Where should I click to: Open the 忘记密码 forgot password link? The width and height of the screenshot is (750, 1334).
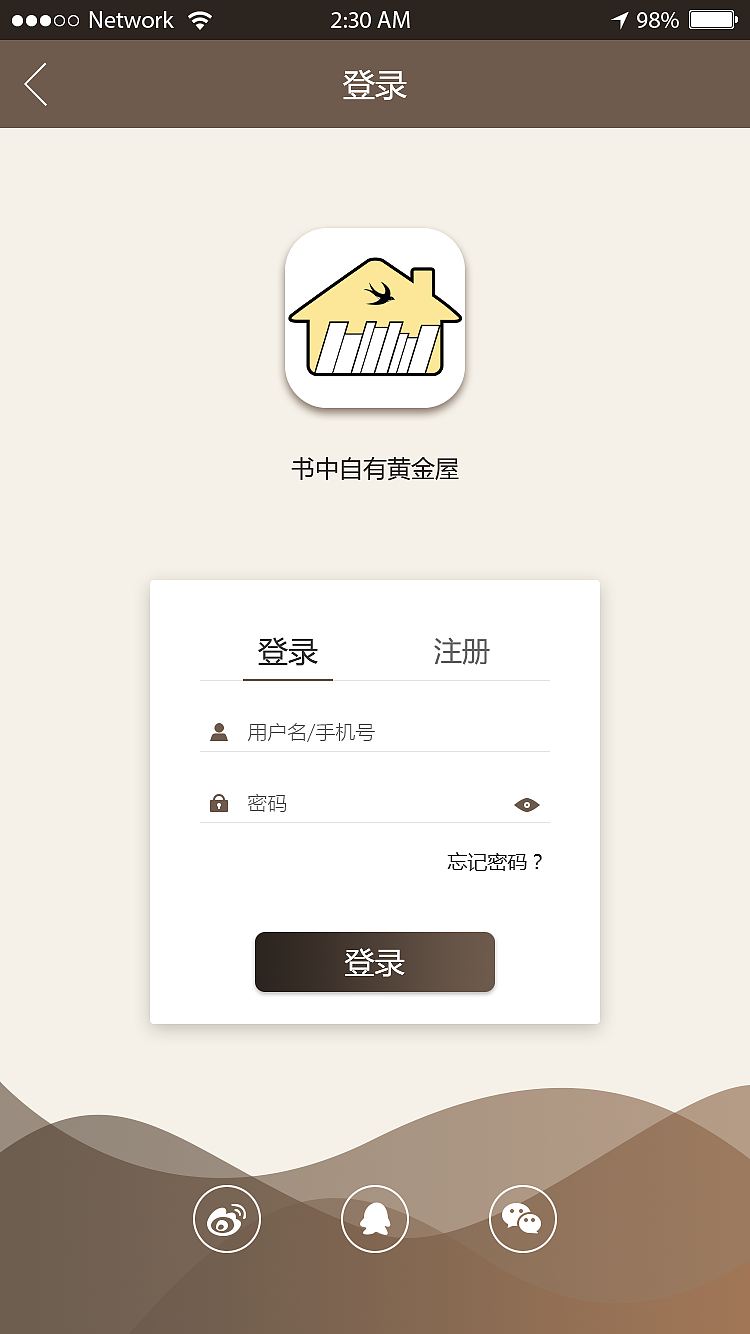tap(494, 862)
